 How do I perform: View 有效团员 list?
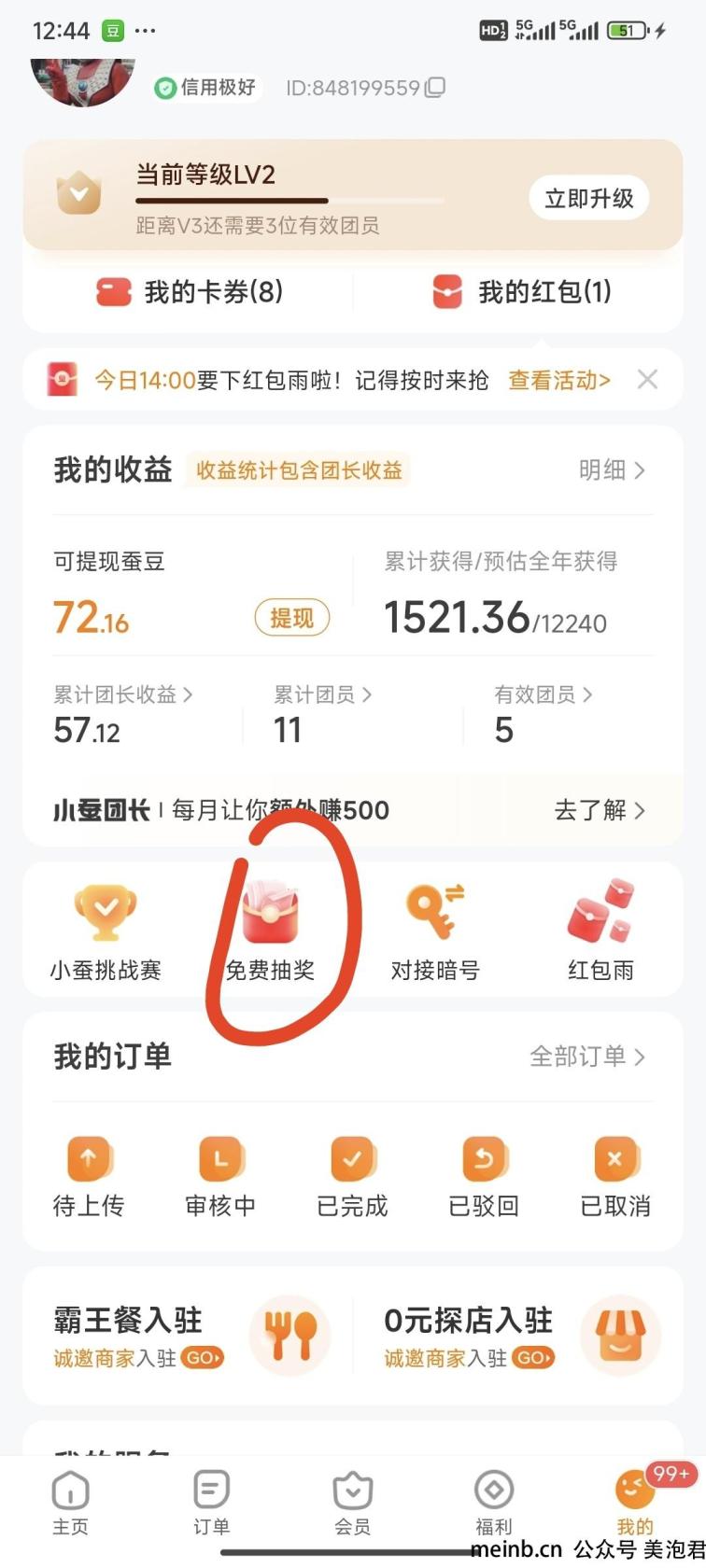coord(543,694)
